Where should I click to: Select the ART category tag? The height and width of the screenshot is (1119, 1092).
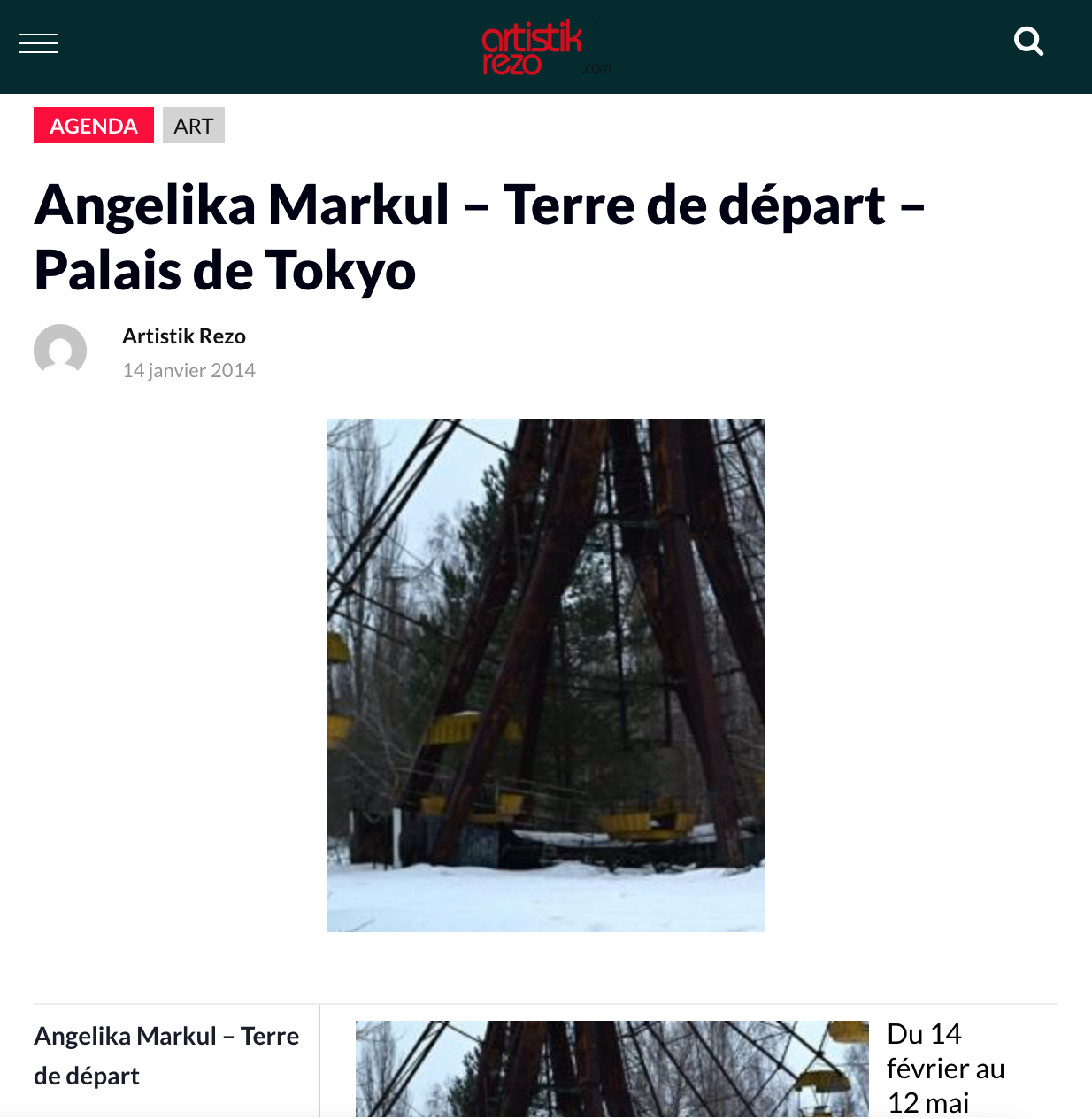194,126
